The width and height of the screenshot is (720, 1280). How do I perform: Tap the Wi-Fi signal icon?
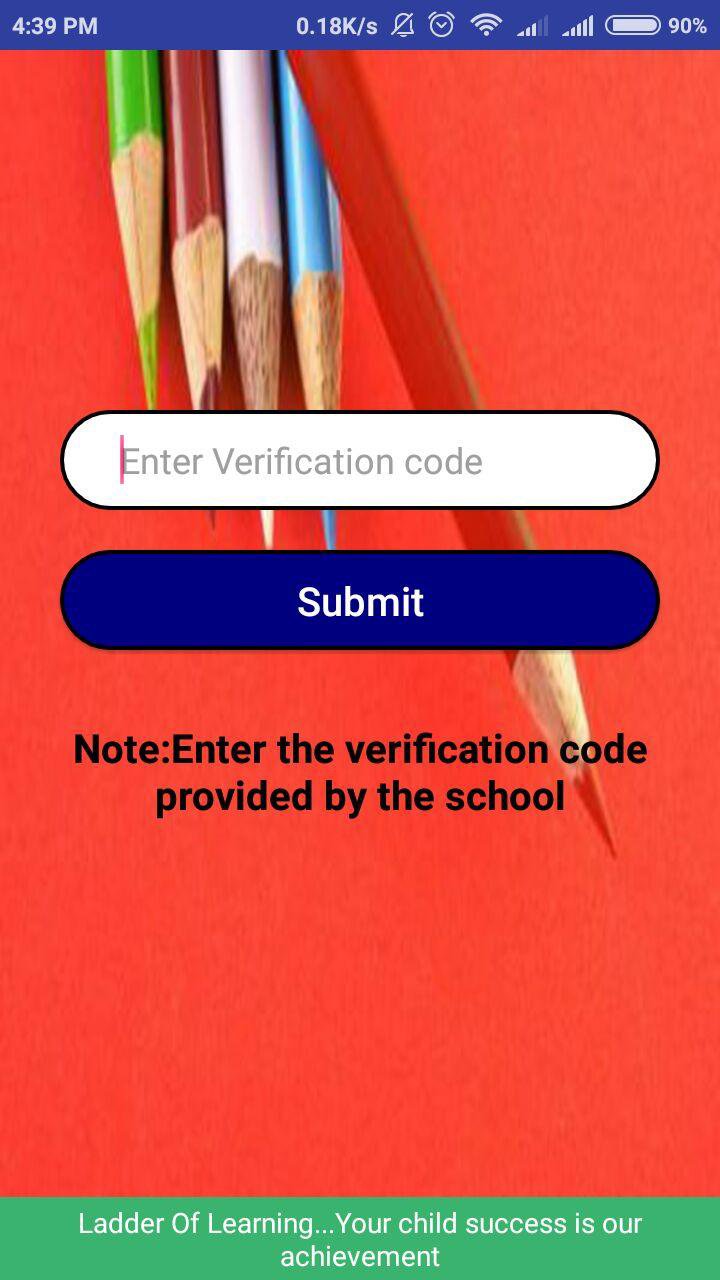click(x=487, y=25)
